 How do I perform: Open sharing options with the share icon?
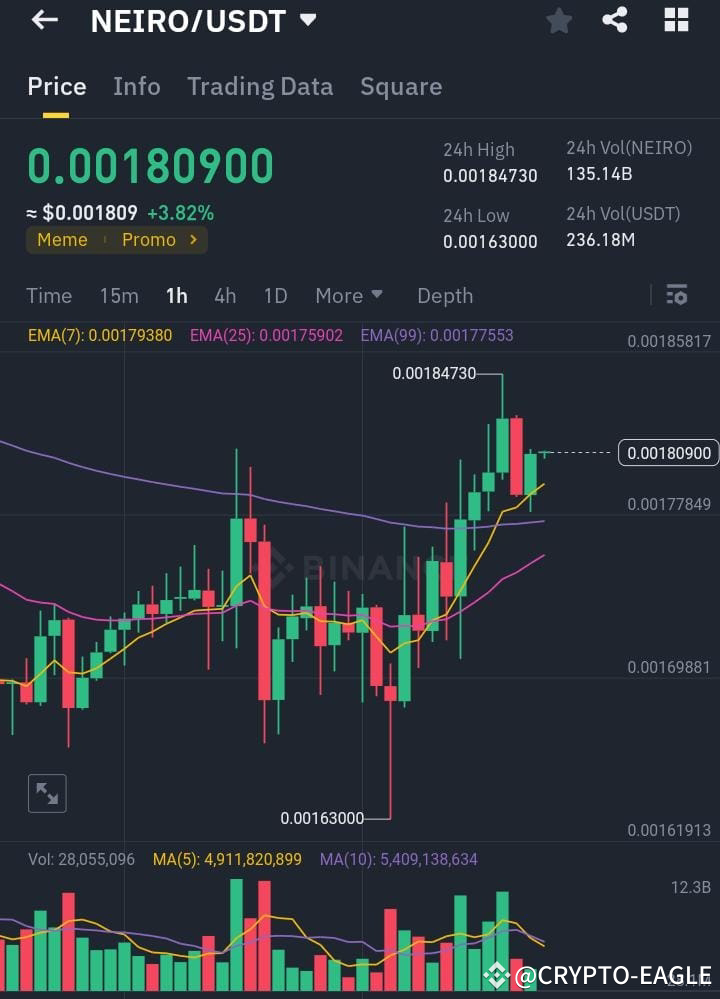[x=616, y=19]
